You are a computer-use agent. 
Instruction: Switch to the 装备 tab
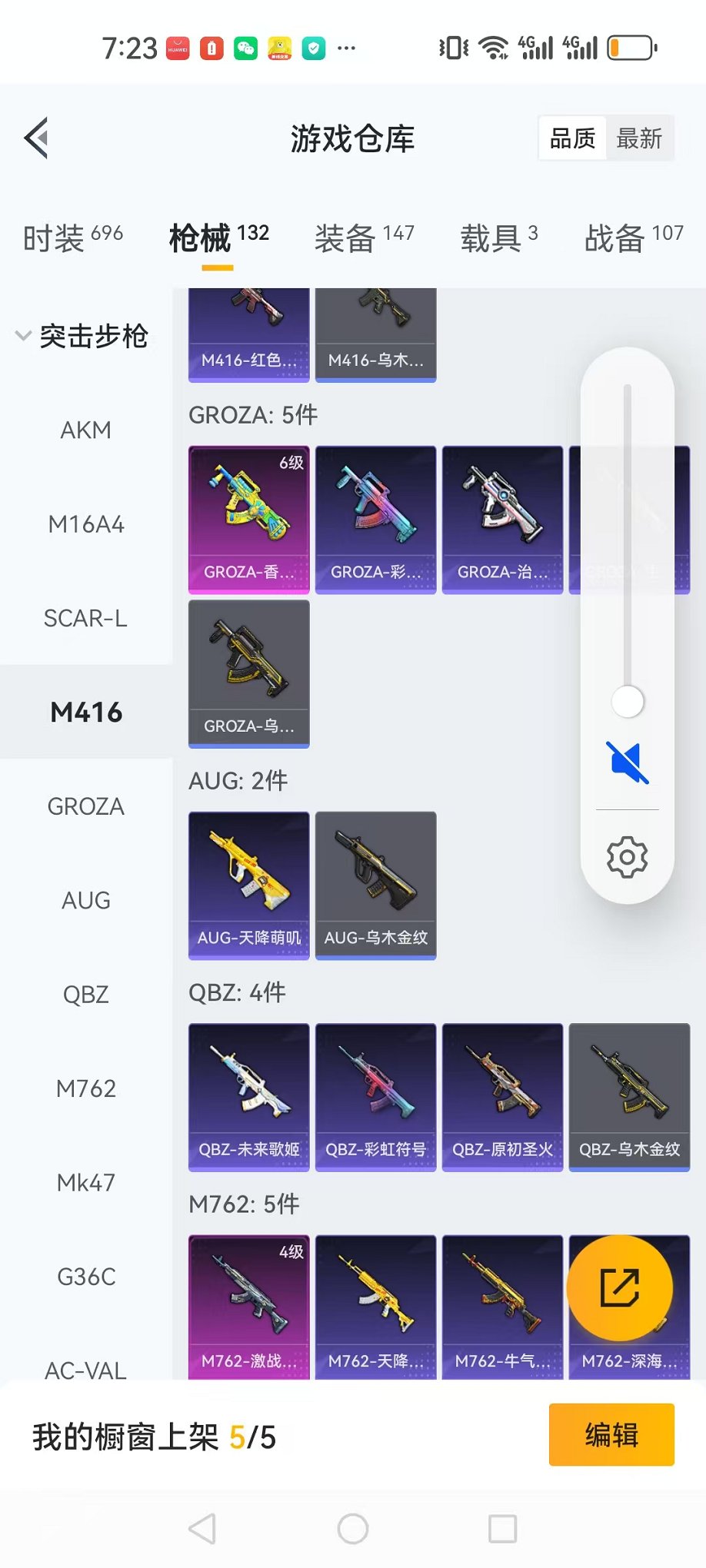coord(364,238)
